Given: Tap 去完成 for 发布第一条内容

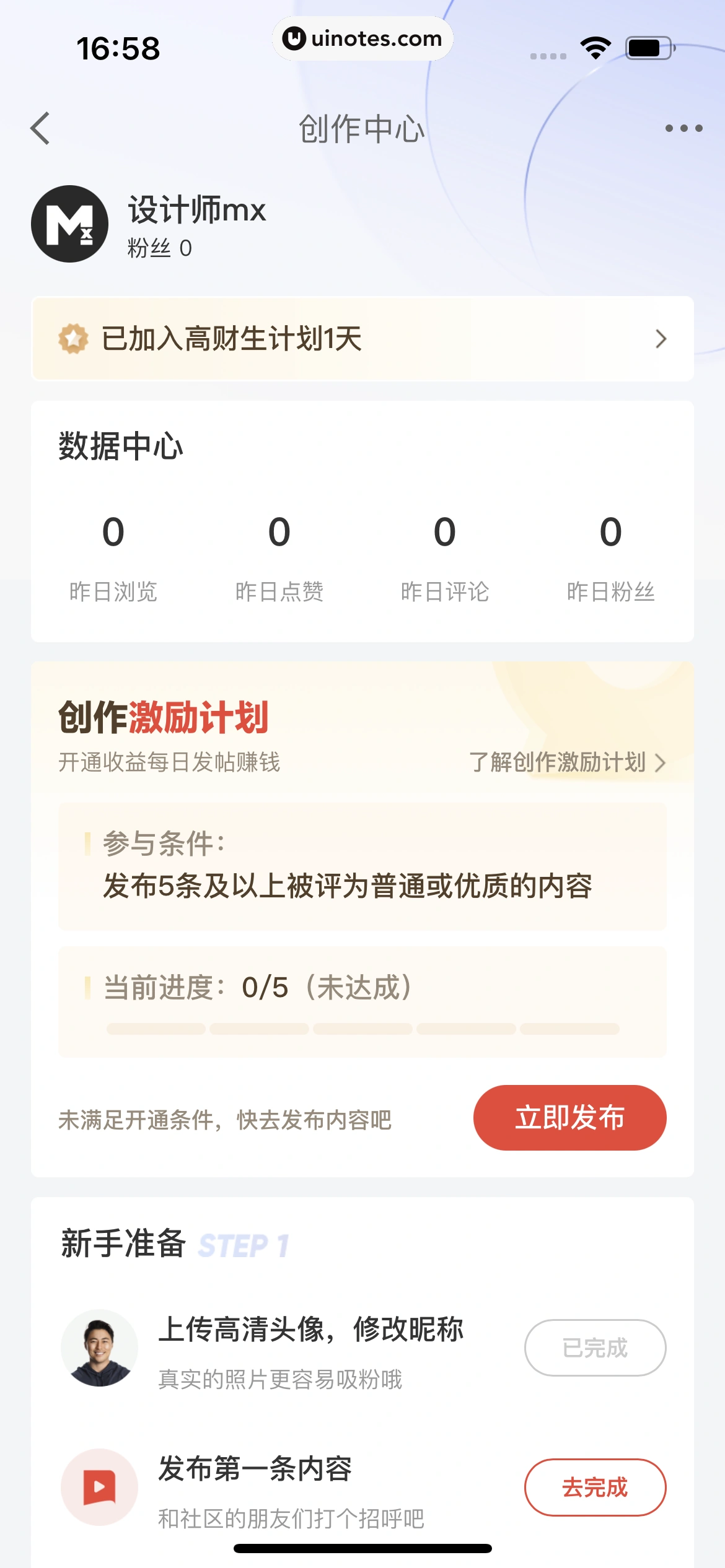Looking at the screenshot, I should click(x=595, y=1487).
